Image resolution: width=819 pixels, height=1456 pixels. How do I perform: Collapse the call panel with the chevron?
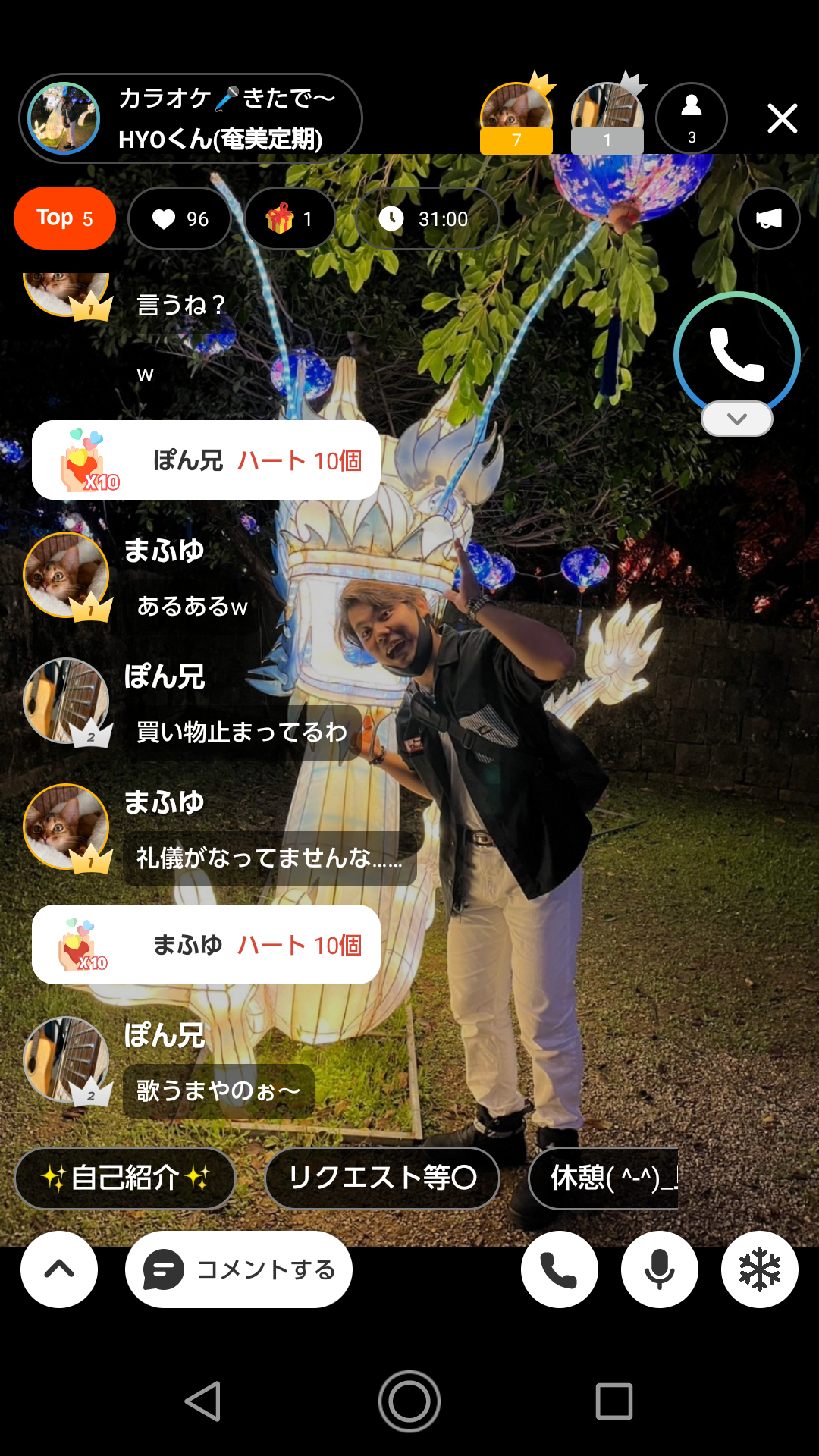pos(736,419)
